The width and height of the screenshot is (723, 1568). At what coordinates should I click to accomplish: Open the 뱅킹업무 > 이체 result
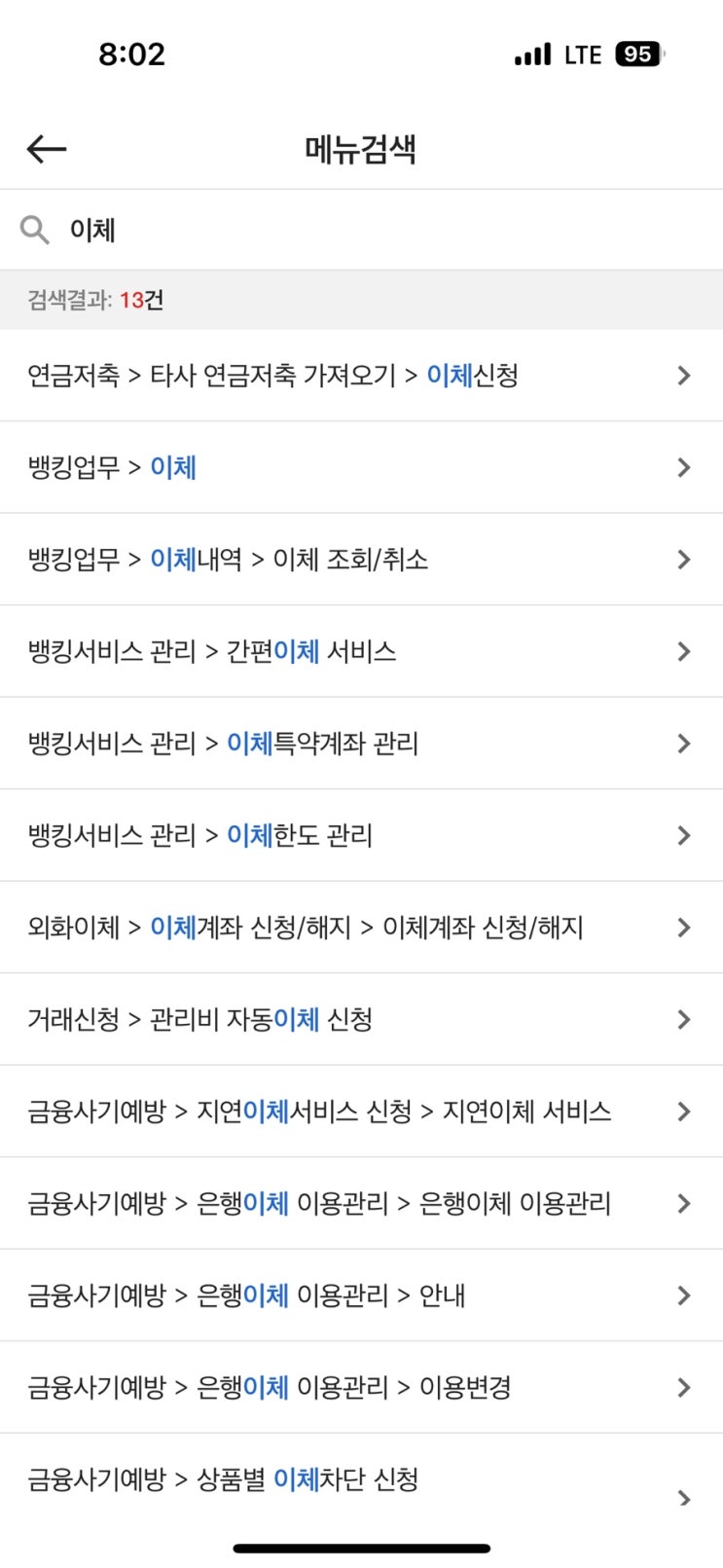click(x=361, y=467)
